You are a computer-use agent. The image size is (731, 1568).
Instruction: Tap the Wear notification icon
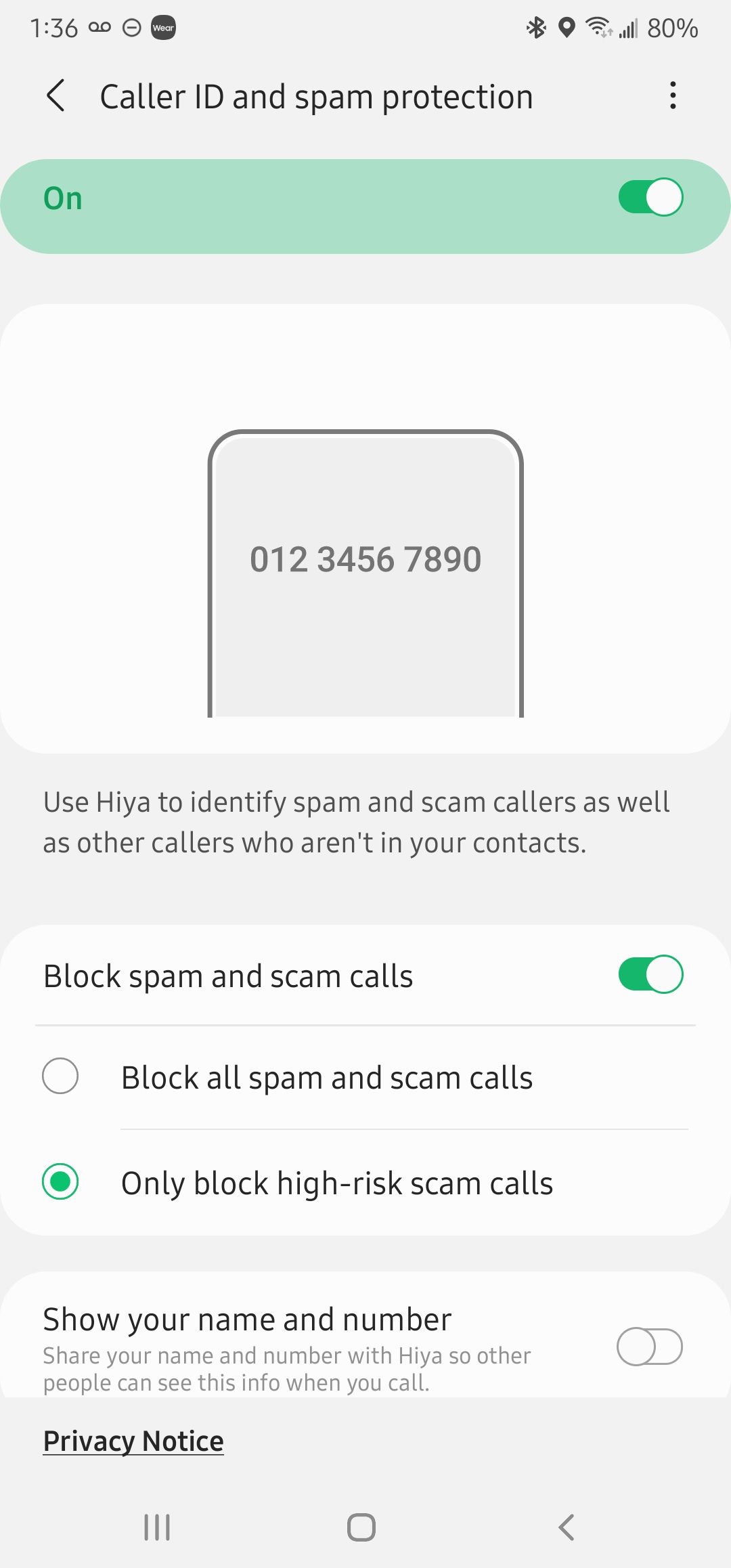pyautogui.click(x=162, y=28)
